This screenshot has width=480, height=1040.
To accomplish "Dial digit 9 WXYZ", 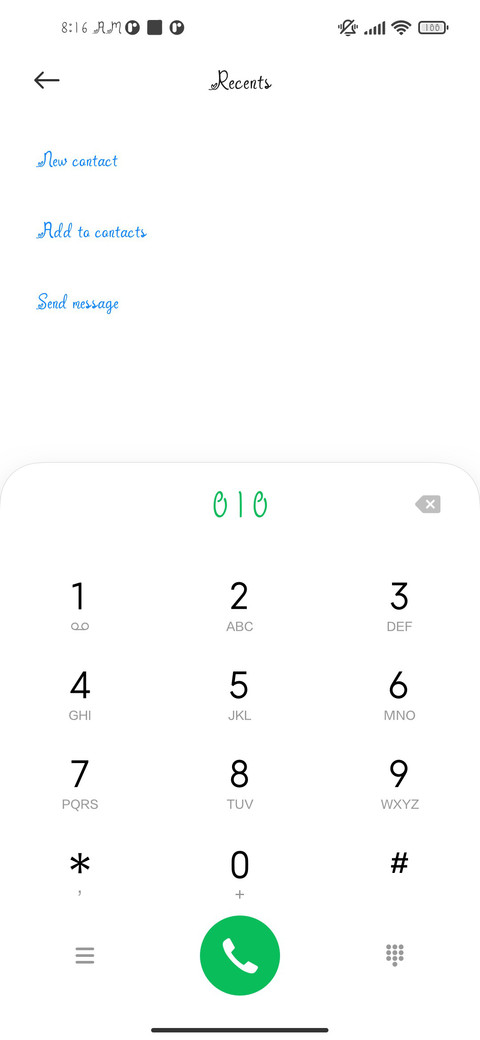I will point(399,784).
